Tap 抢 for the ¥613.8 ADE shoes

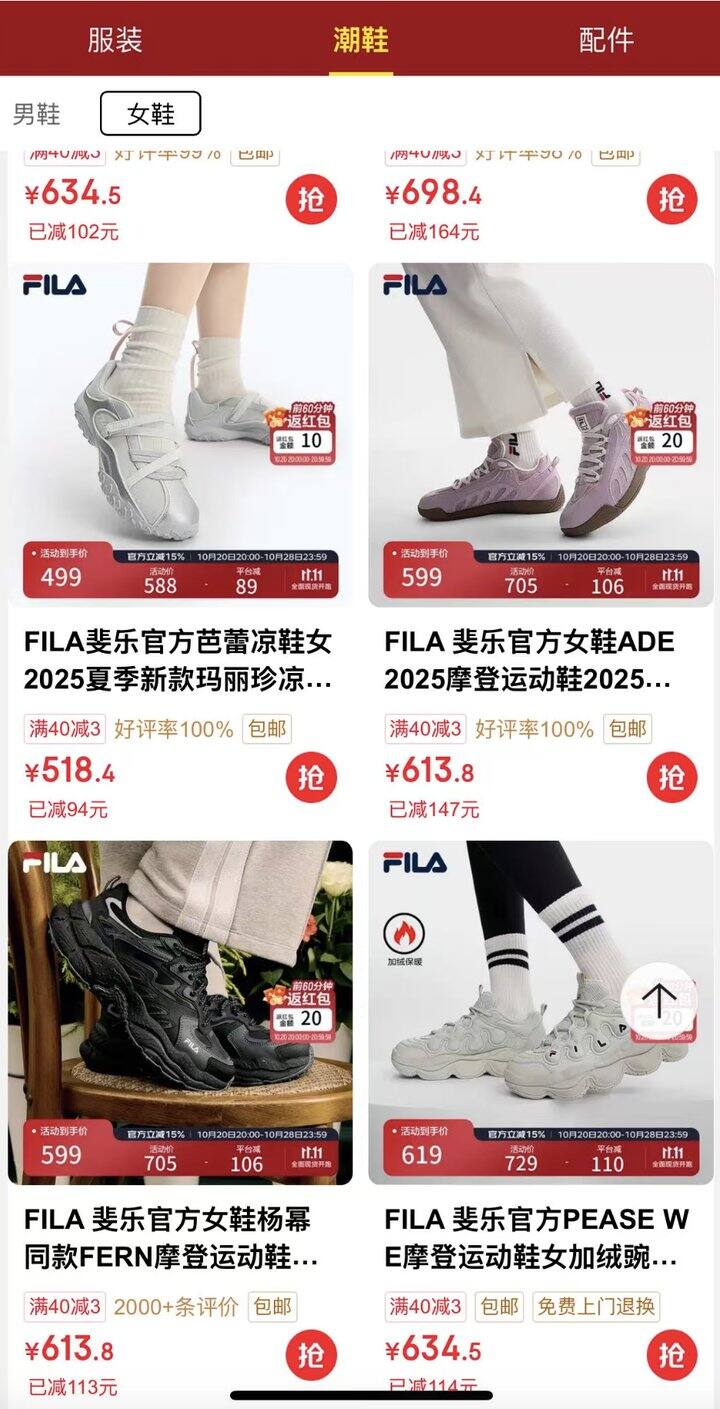pos(672,777)
